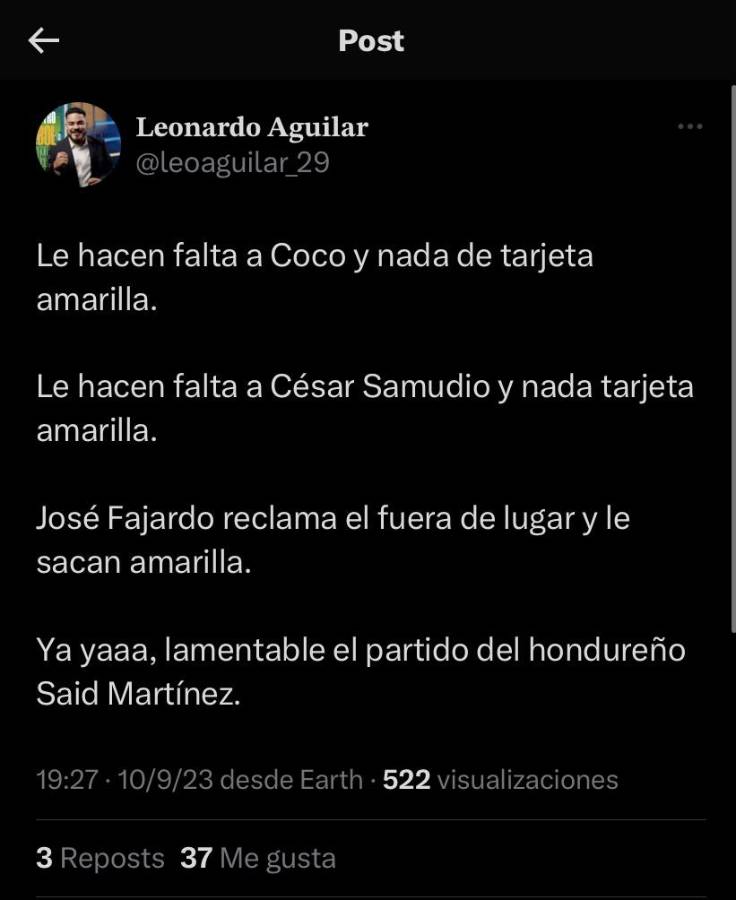Open options dropdown next to the username
This screenshot has width=736, height=900.
(x=688, y=124)
